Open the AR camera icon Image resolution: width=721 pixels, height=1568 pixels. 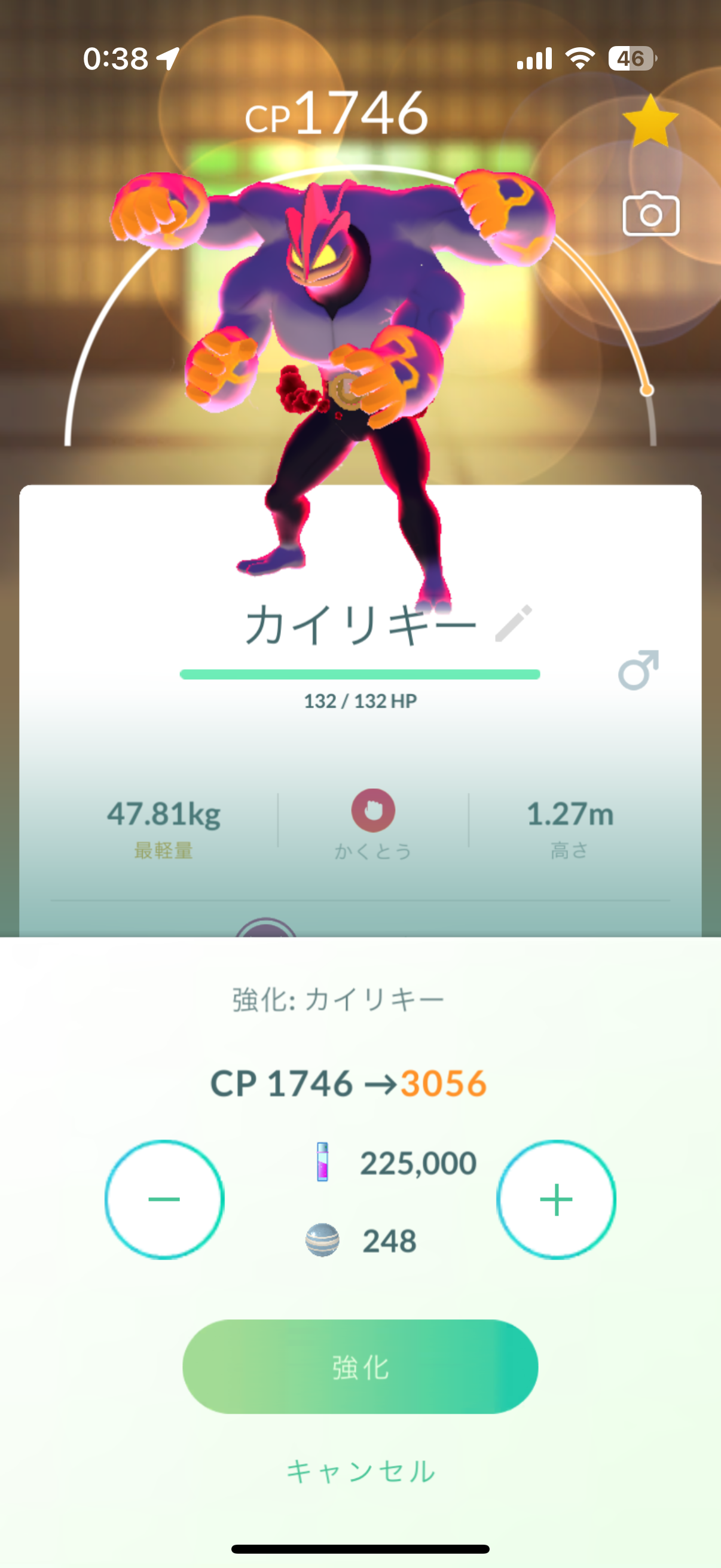(650, 214)
